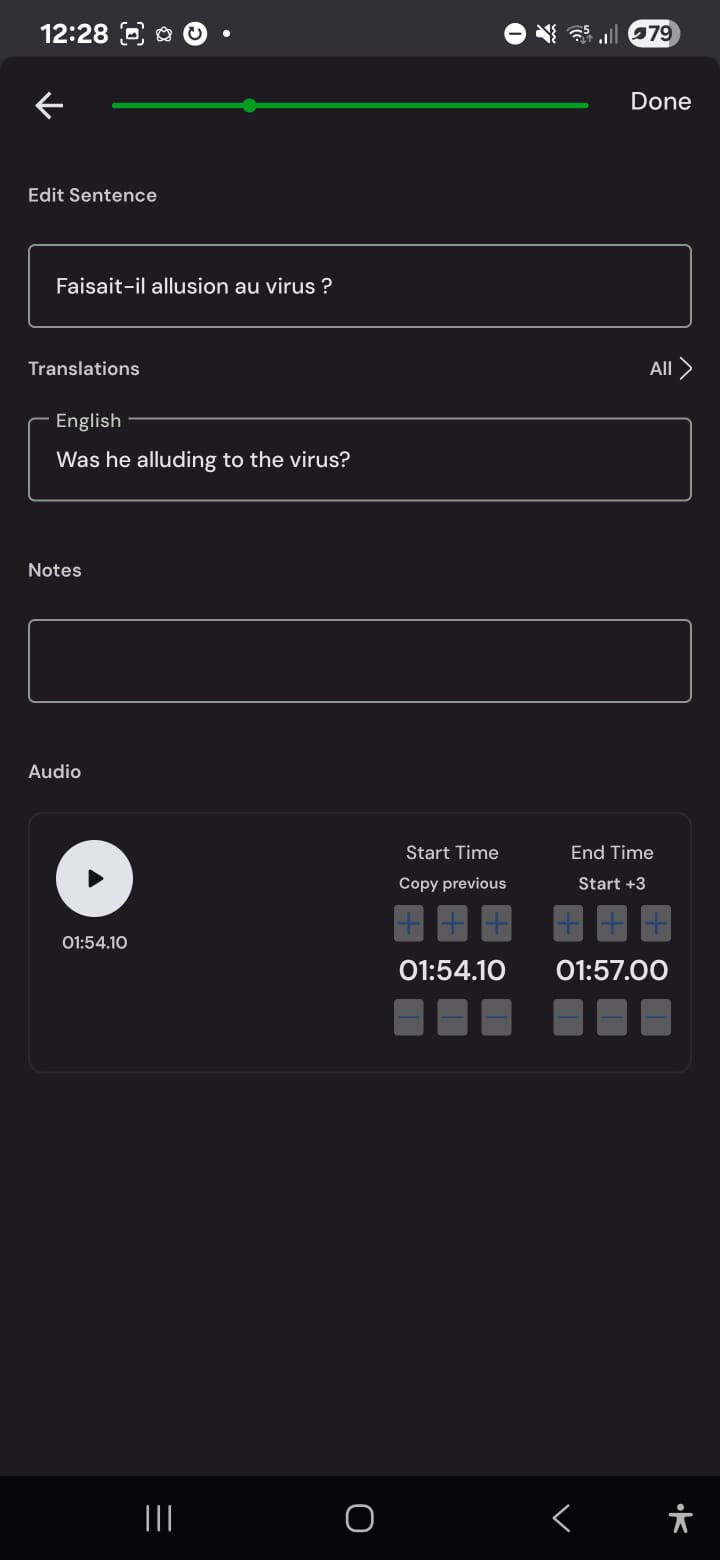Edit the French sentence text field

point(360,286)
